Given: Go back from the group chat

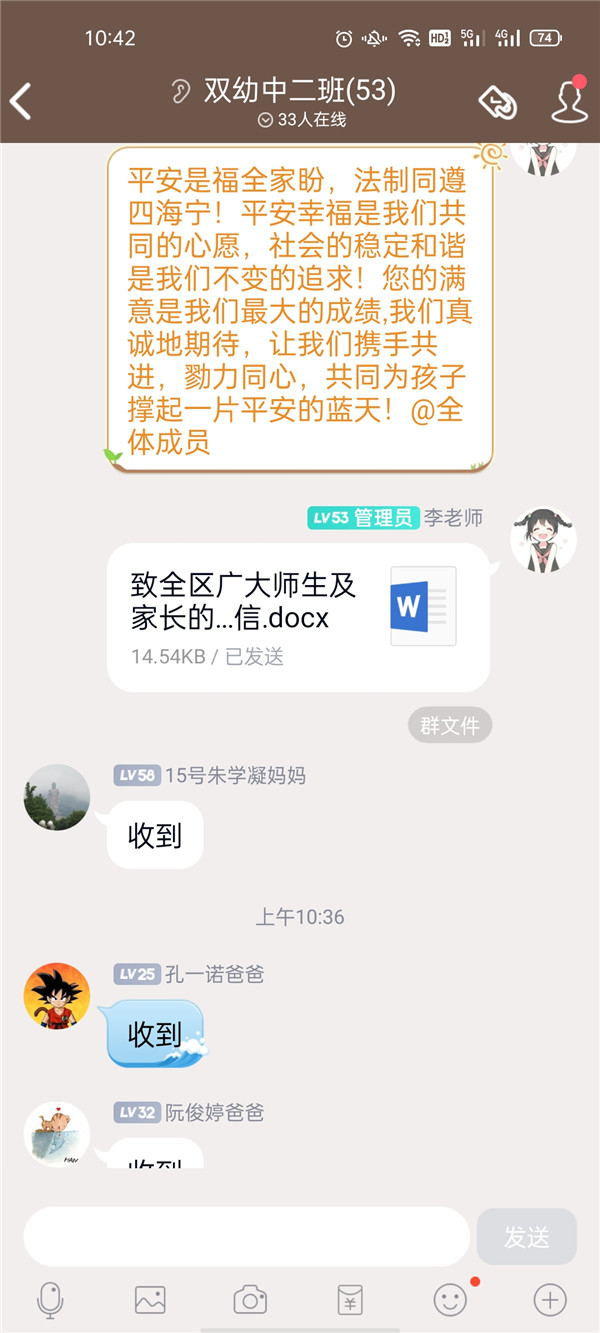Looking at the screenshot, I should [x=22, y=101].
